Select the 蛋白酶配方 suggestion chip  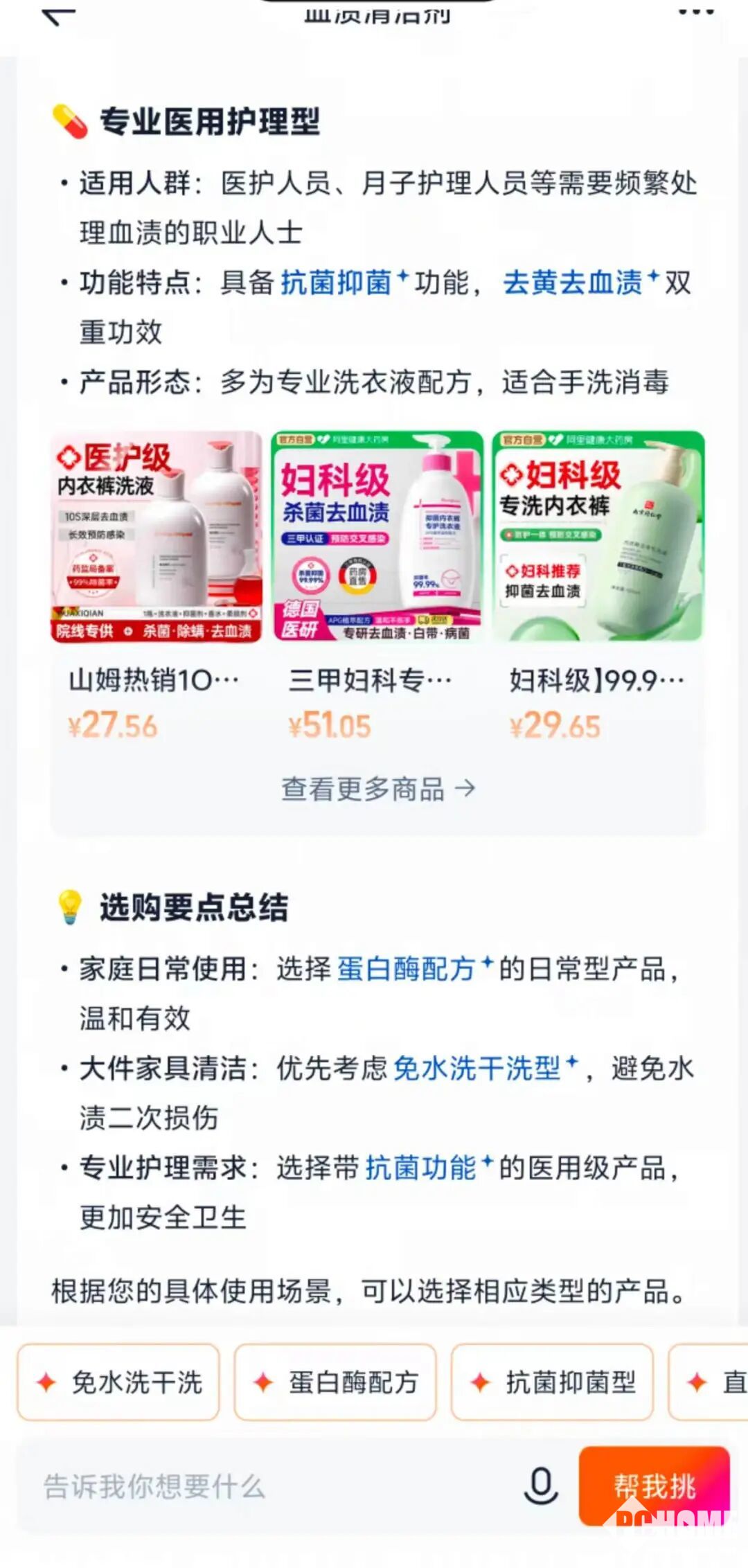click(x=335, y=1382)
